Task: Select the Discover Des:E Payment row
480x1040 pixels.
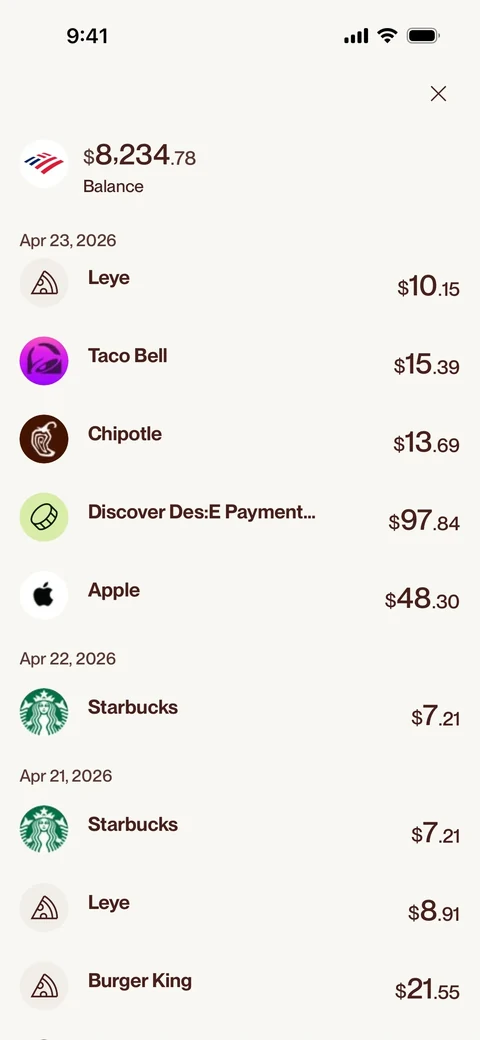Action: [x=240, y=517]
